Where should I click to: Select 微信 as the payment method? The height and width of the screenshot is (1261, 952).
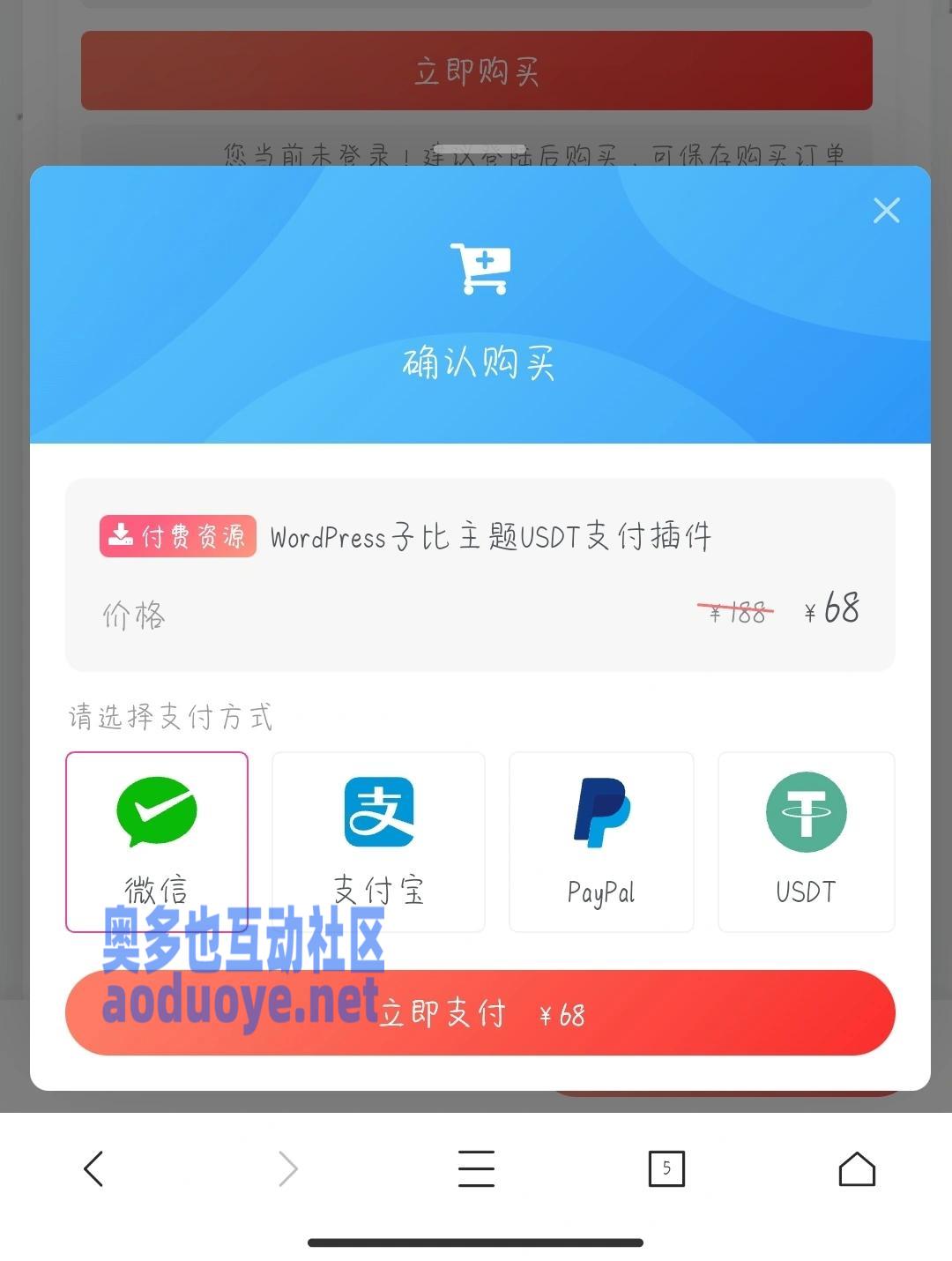pos(156,842)
